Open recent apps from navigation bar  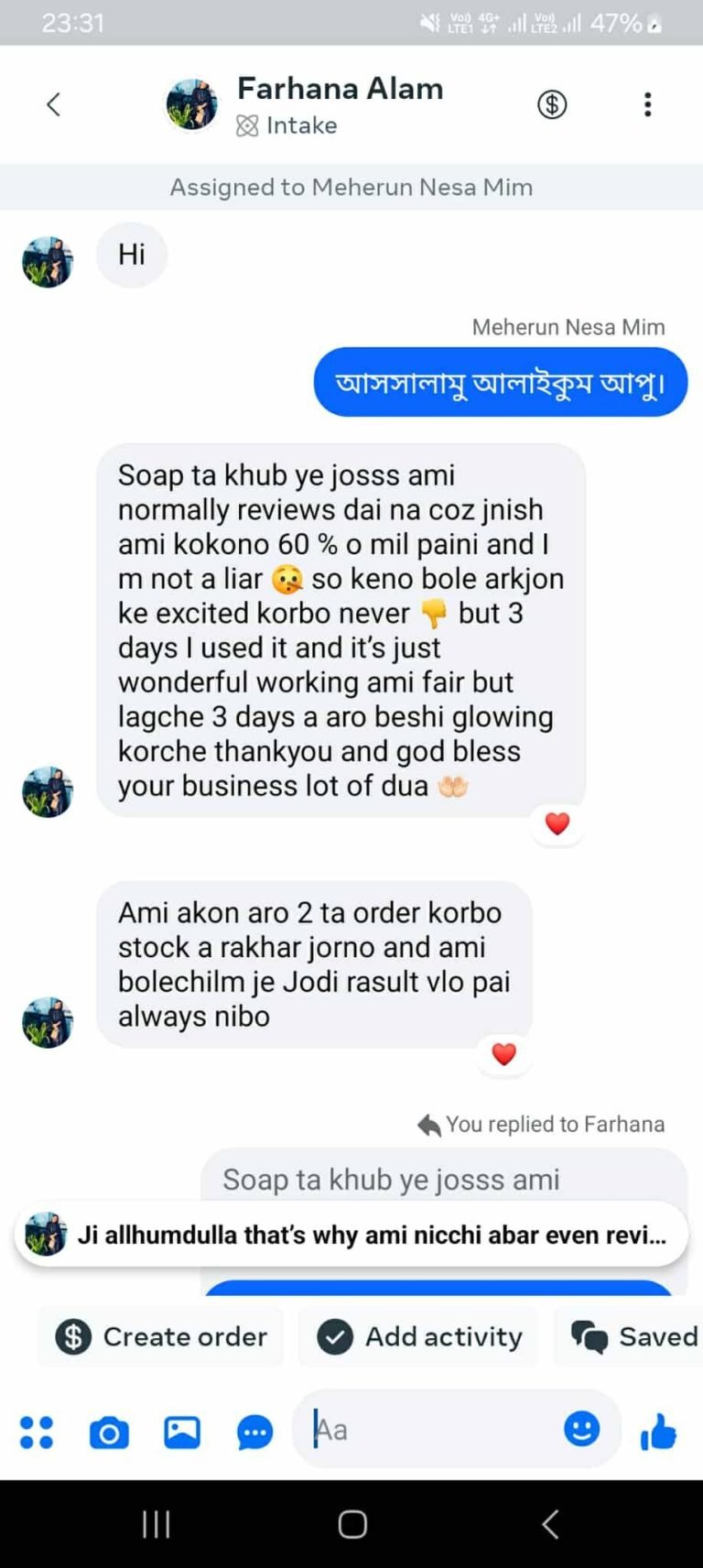point(157,1524)
